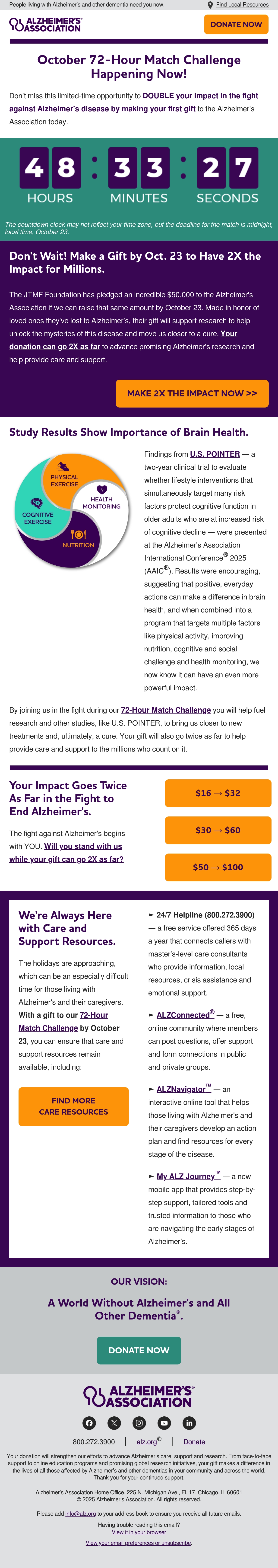Open email preferences or unsubscribe link
This screenshot has width=278, height=1568.
click(139, 1543)
